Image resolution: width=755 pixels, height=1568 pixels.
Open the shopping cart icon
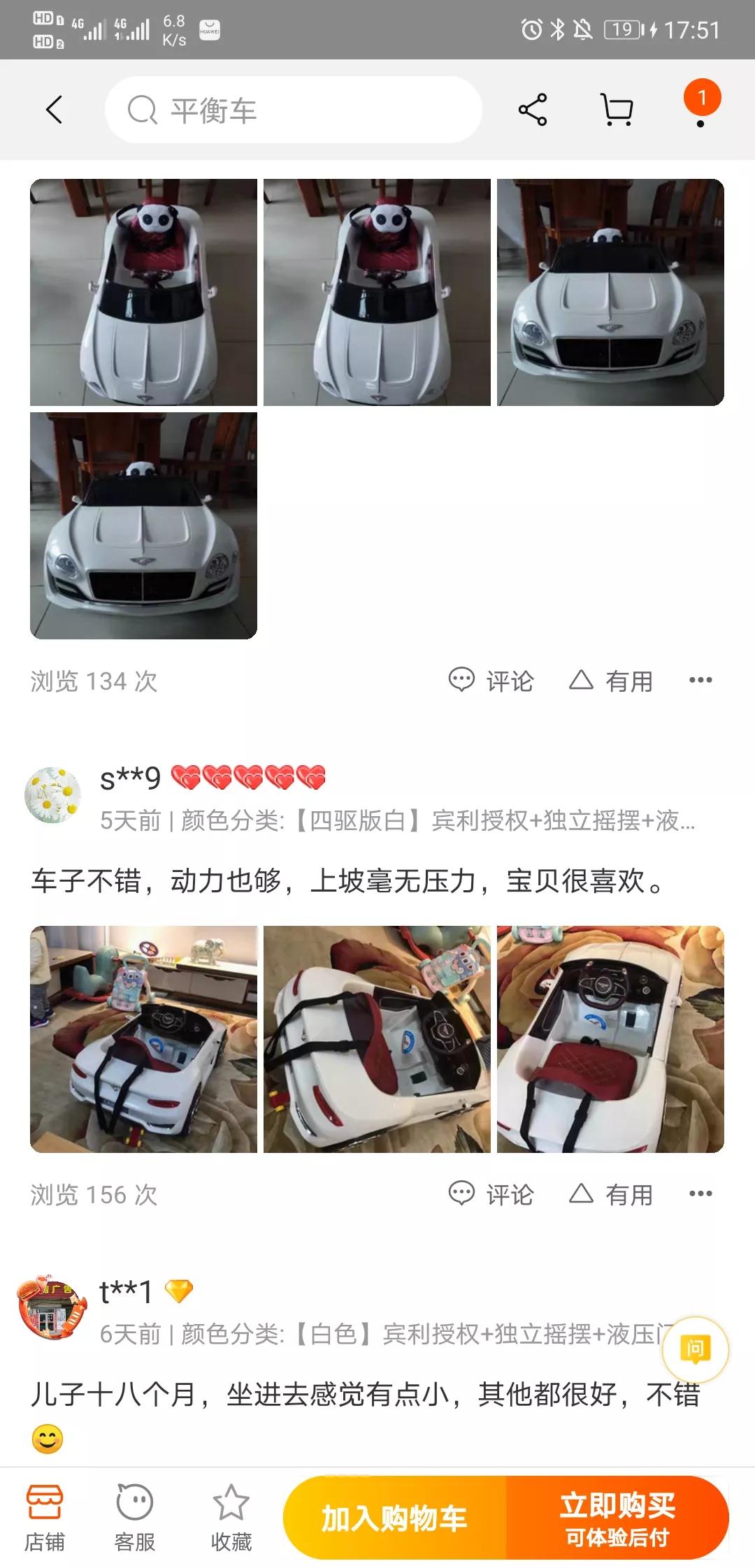point(617,110)
